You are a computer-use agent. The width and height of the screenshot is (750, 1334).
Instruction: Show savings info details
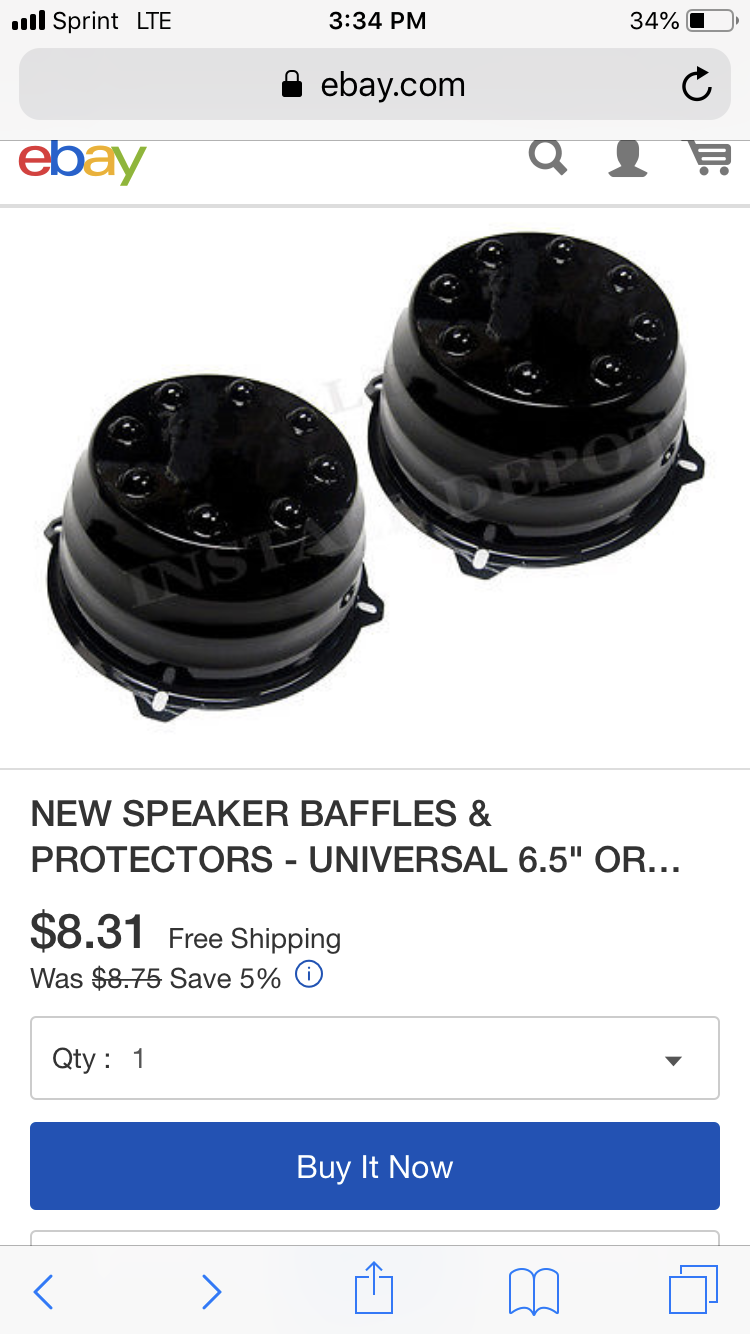(309, 974)
